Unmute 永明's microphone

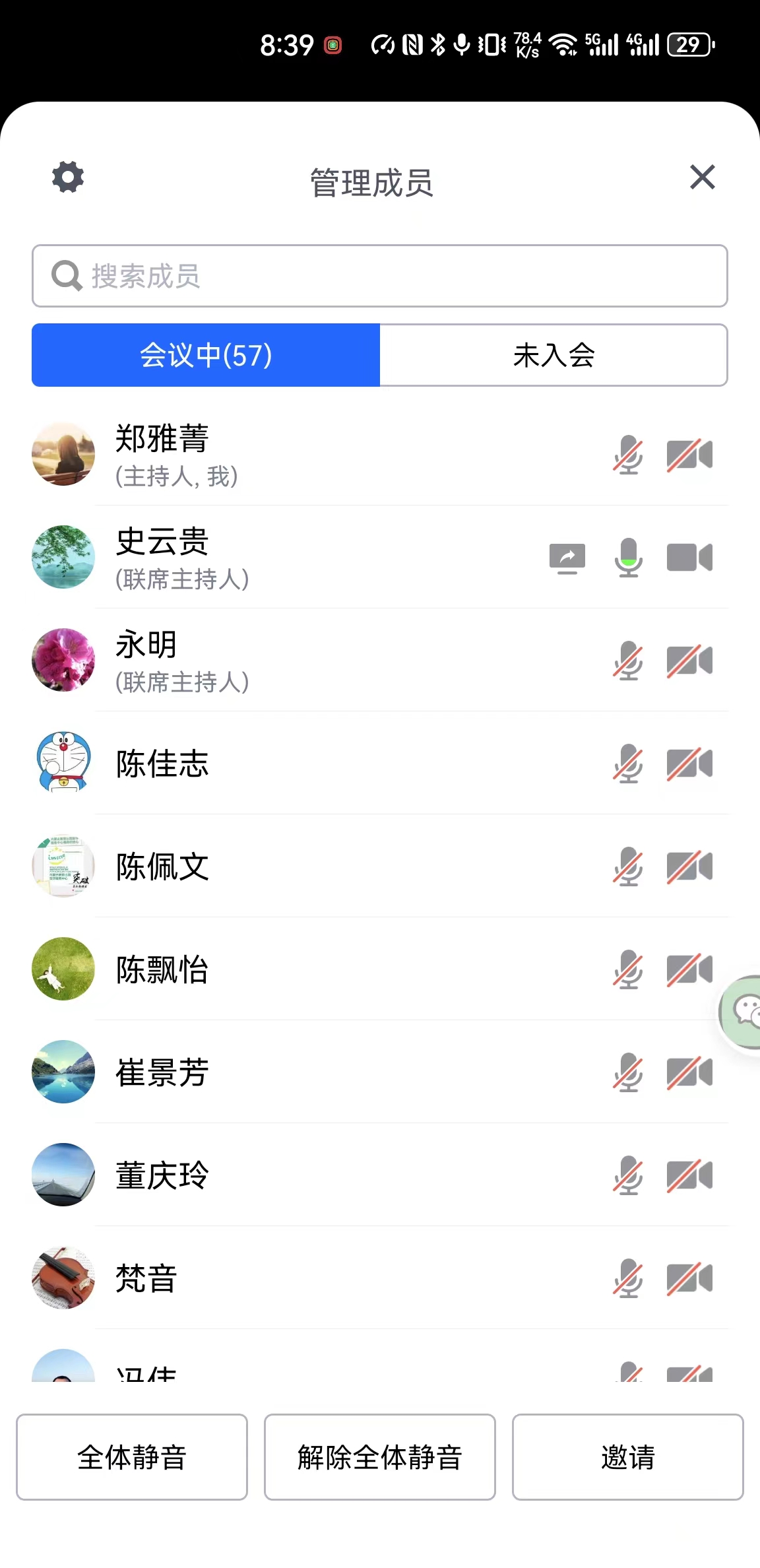[x=629, y=661]
